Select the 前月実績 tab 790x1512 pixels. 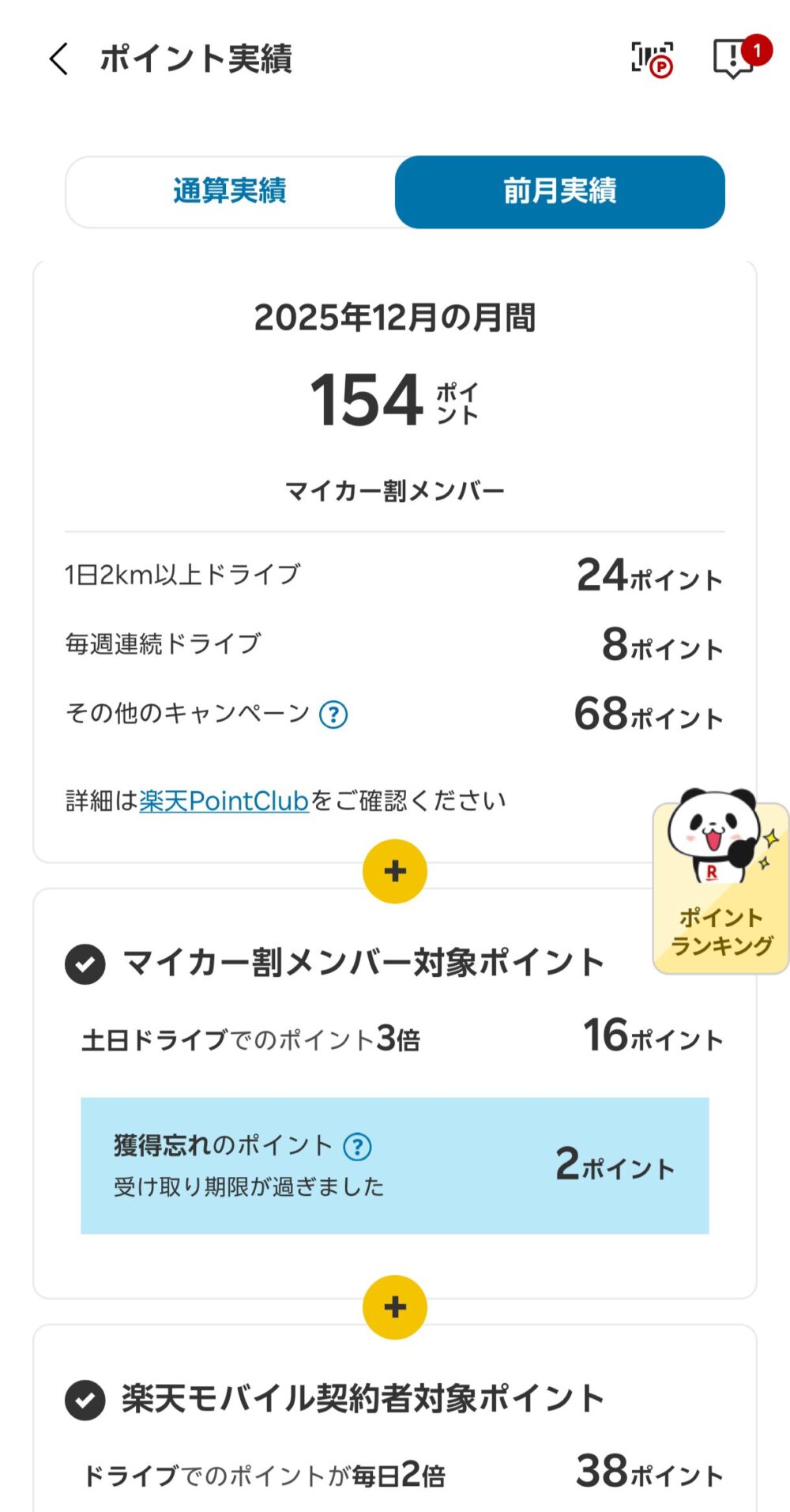pyautogui.click(x=560, y=191)
